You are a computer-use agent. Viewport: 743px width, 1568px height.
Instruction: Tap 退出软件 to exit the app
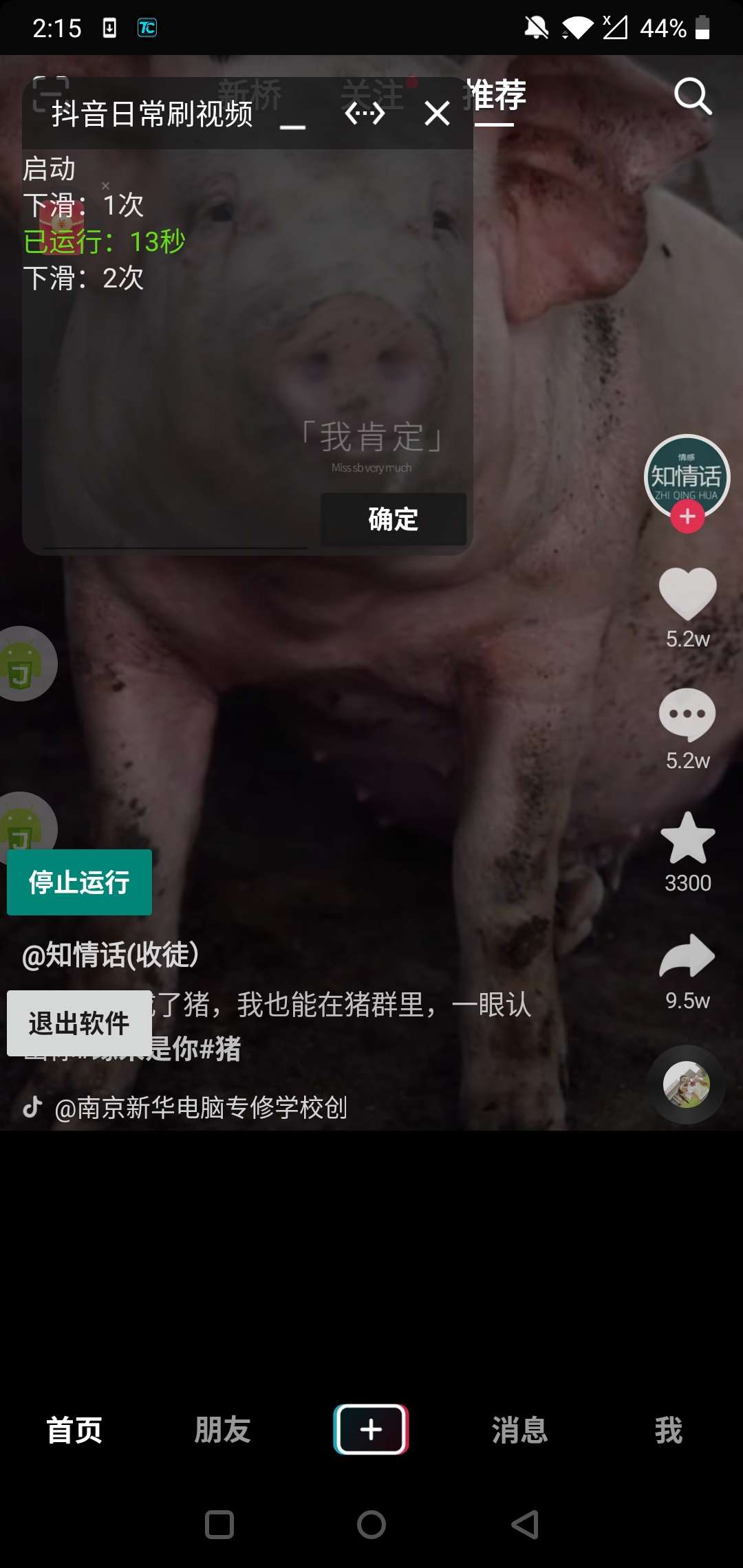pos(79,1023)
